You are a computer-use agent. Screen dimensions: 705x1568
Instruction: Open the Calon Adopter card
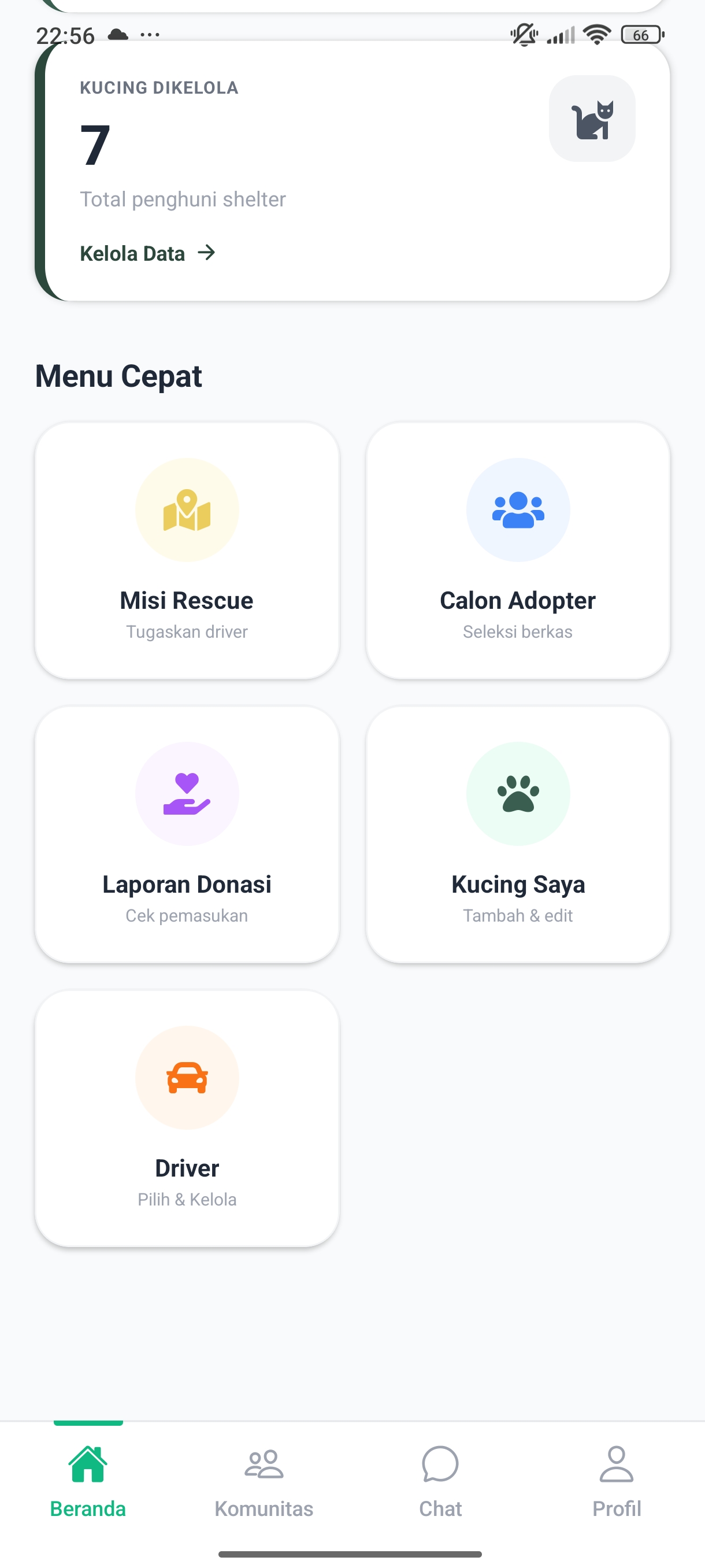518,551
